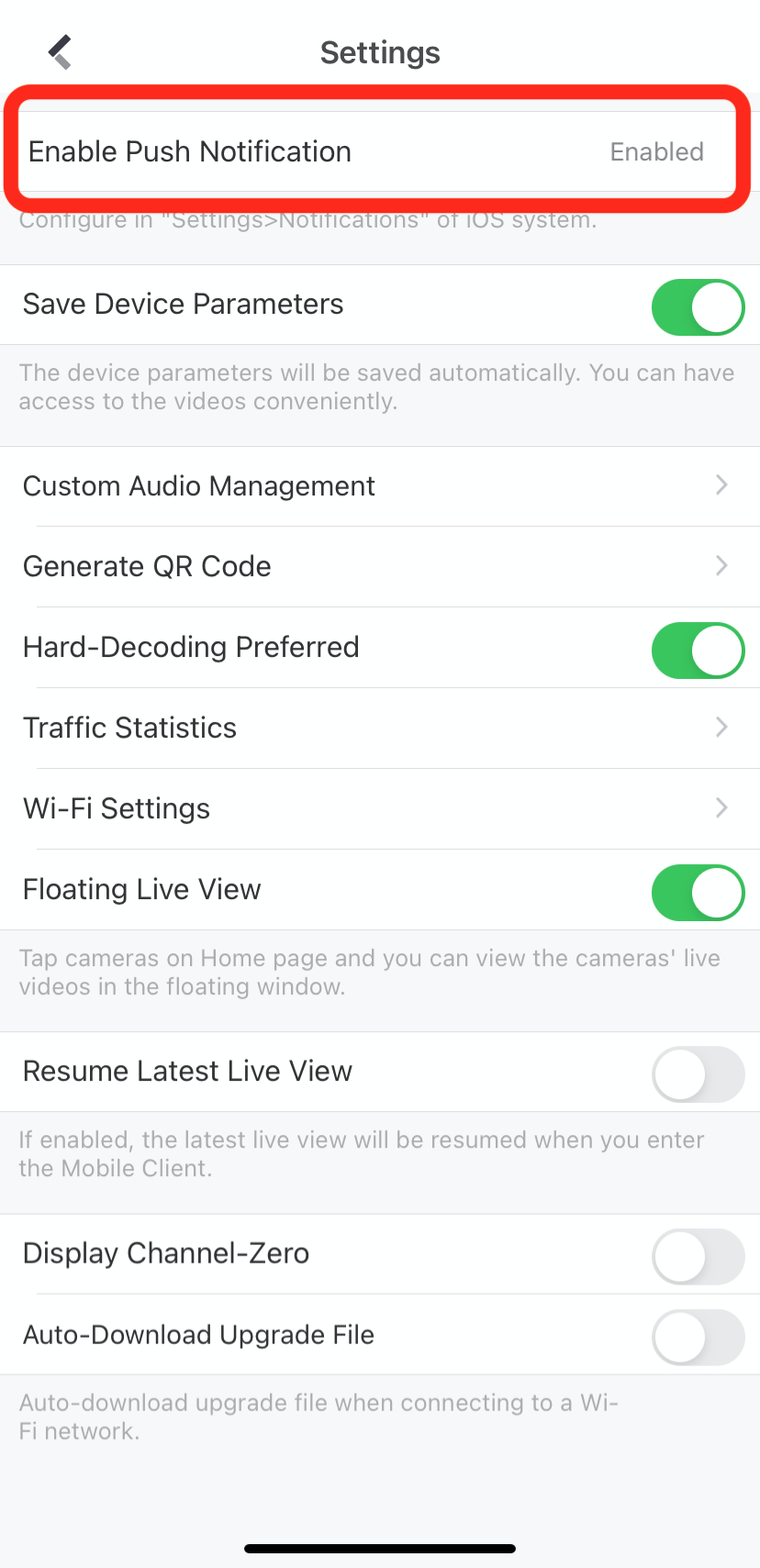
Task: Enable Resume Latest Live View
Action: (698, 1074)
